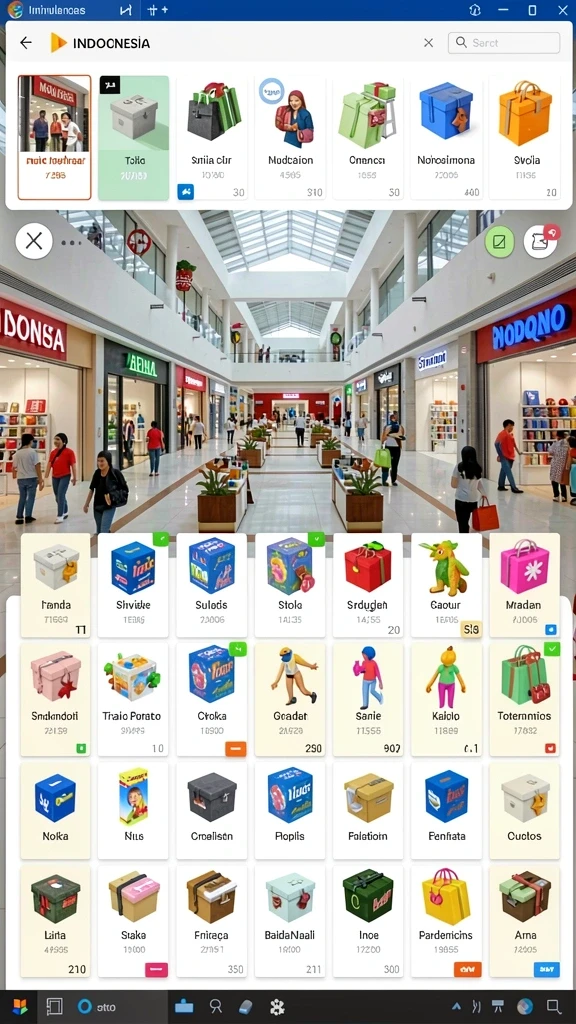Dismiss using the round X button over the mall photo
This screenshot has width=576, height=1024.
(34, 241)
